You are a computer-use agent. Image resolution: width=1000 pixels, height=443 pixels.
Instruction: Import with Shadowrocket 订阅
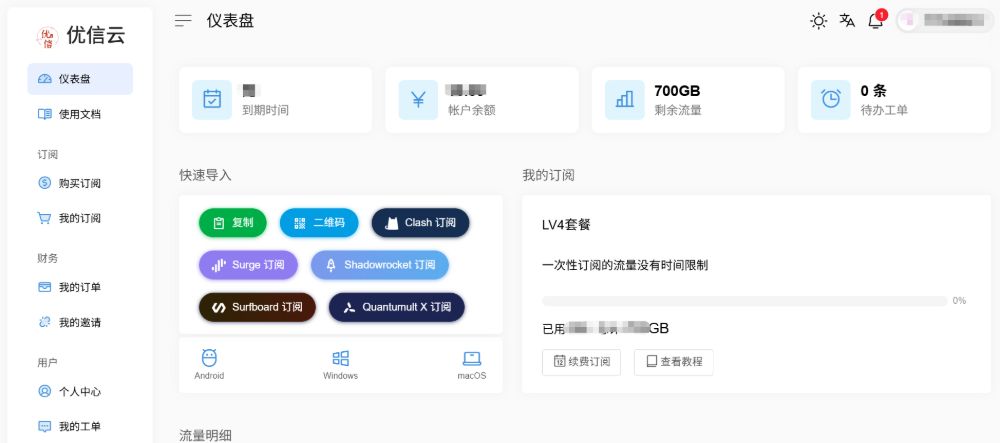(379, 265)
